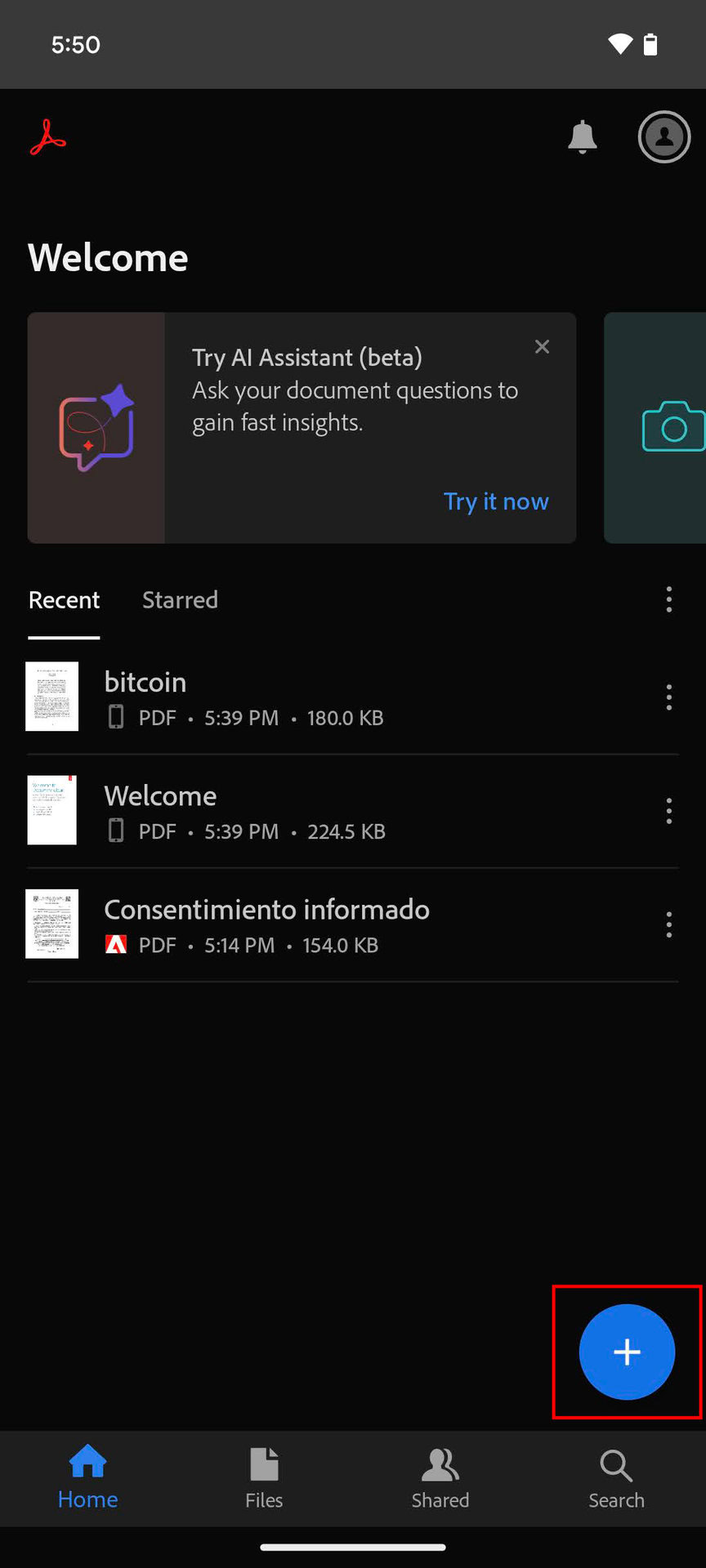
Task: Tap the blue plus create button
Action: 627,1352
